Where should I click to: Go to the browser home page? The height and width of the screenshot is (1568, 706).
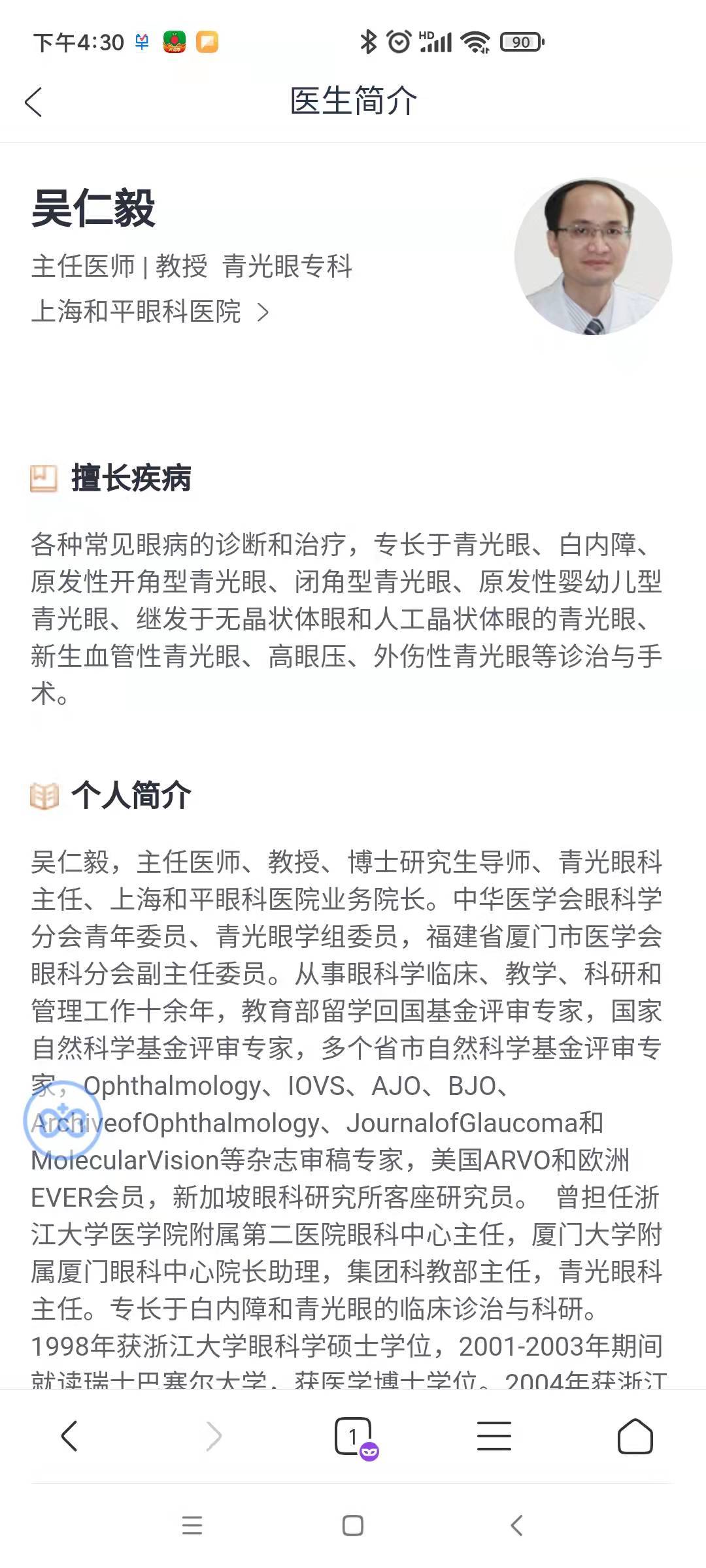coord(635,1436)
